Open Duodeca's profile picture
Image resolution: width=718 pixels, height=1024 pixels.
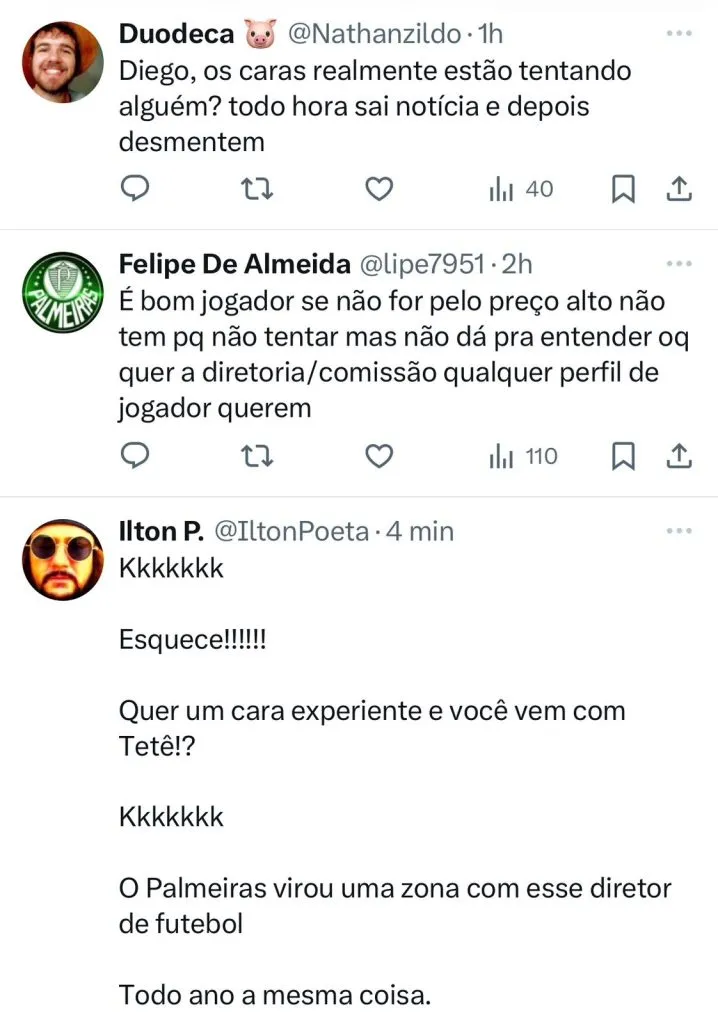[63, 62]
